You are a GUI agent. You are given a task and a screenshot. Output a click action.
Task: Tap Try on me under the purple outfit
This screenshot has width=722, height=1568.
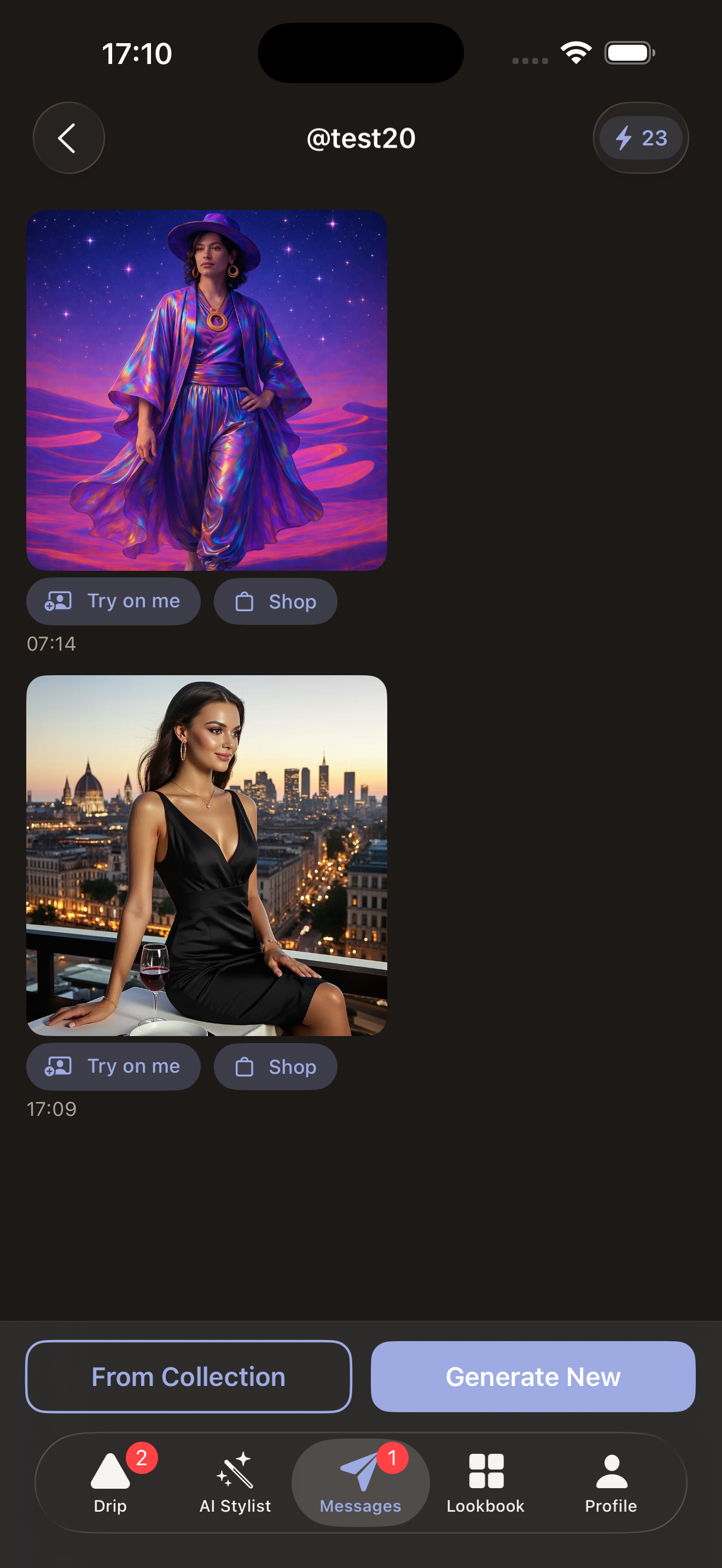click(x=113, y=601)
